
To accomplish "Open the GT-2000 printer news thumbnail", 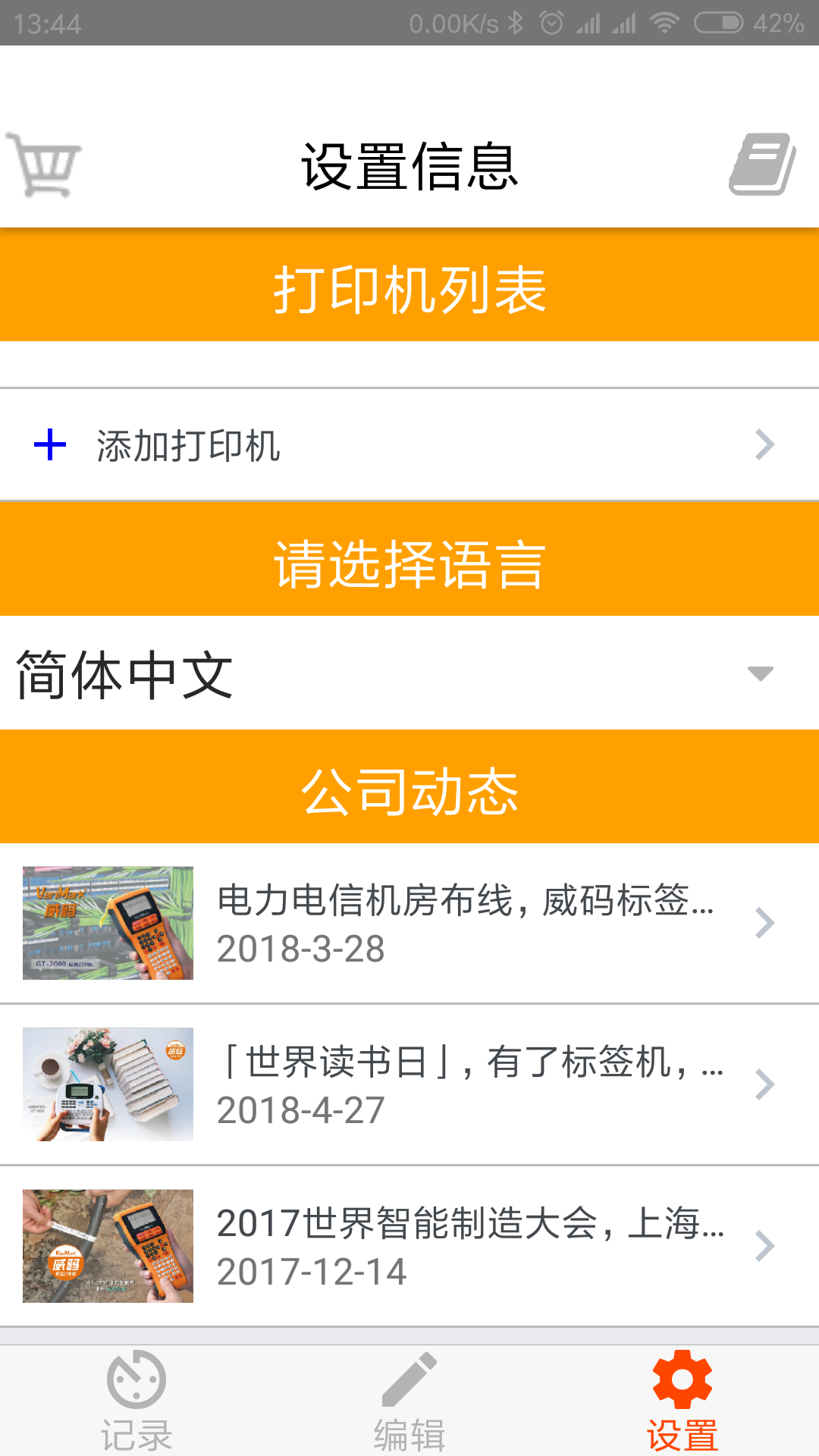I will click(108, 922).
